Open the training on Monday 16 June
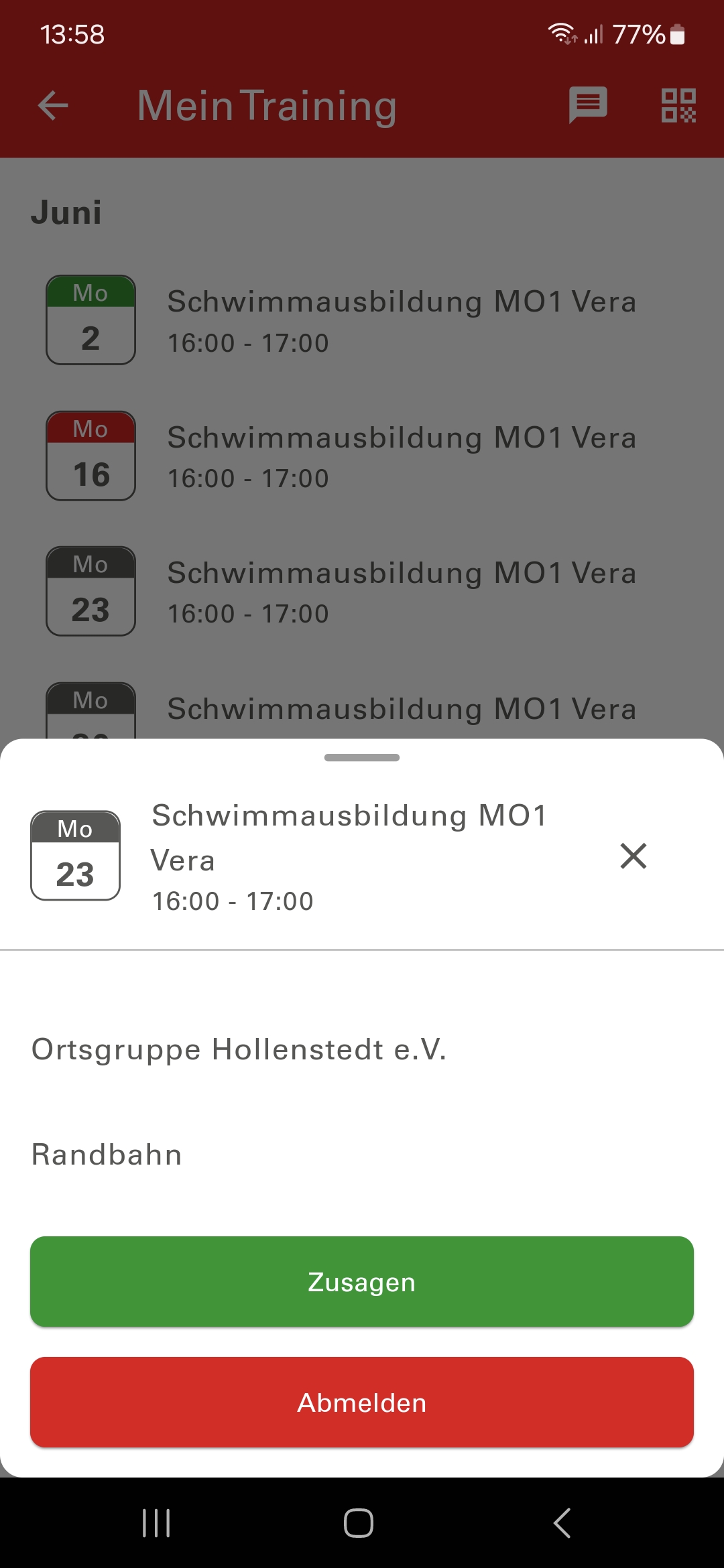Viewport: 724px width, 1568px height. (x=362, y=456)
